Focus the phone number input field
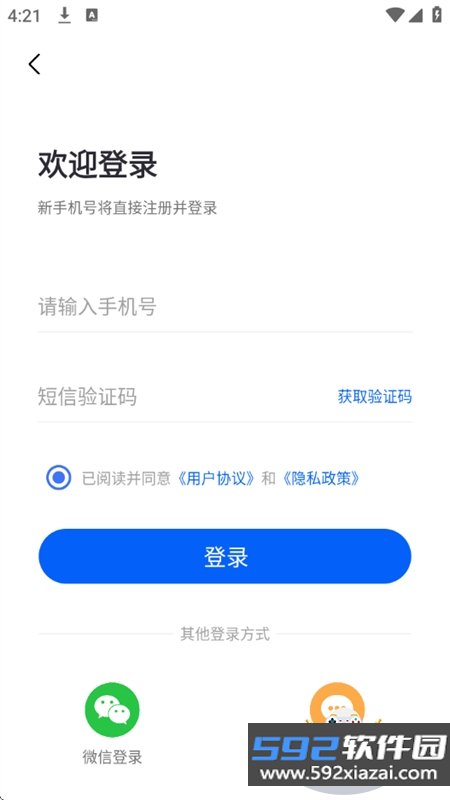 point(225,307)
